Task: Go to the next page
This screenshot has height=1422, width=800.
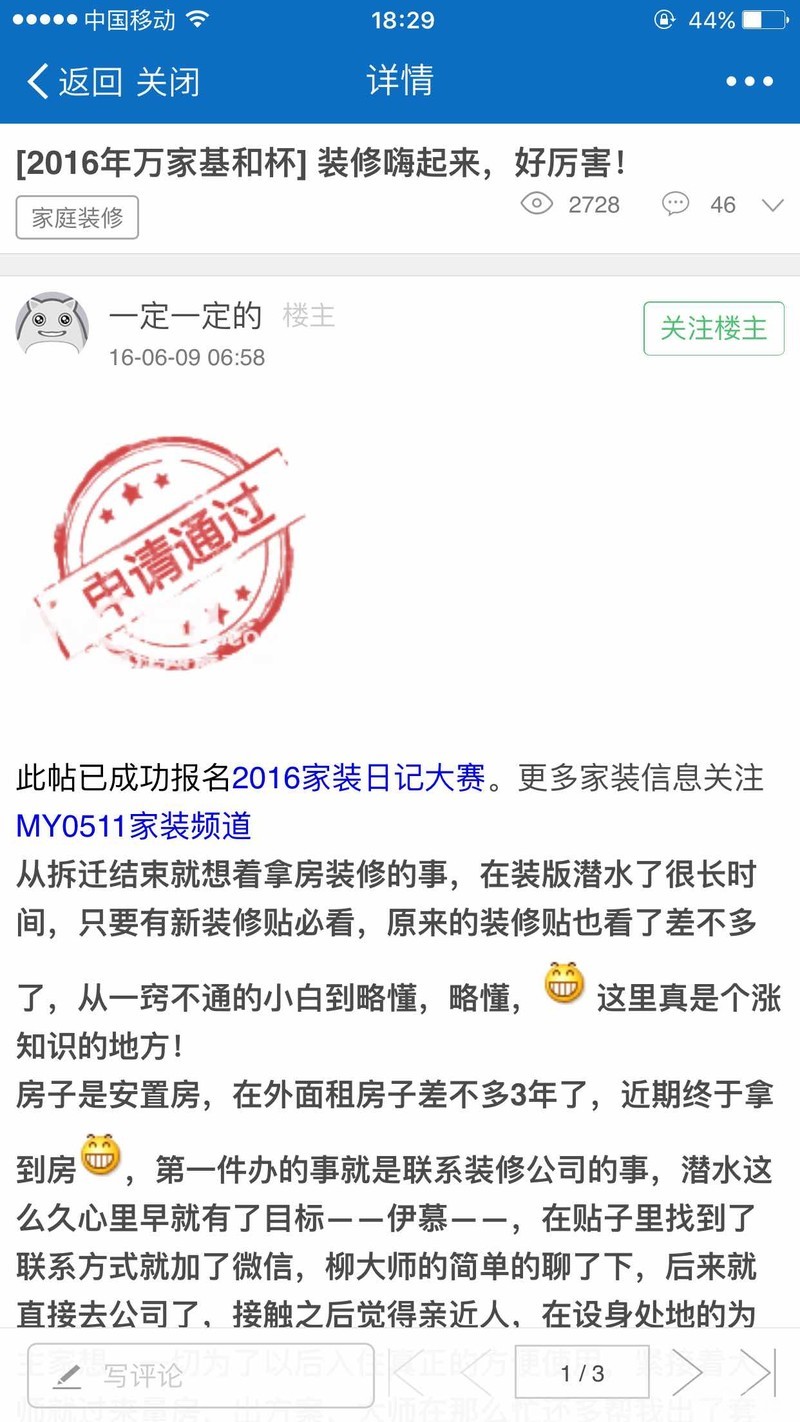Action: pos(687,1374)
